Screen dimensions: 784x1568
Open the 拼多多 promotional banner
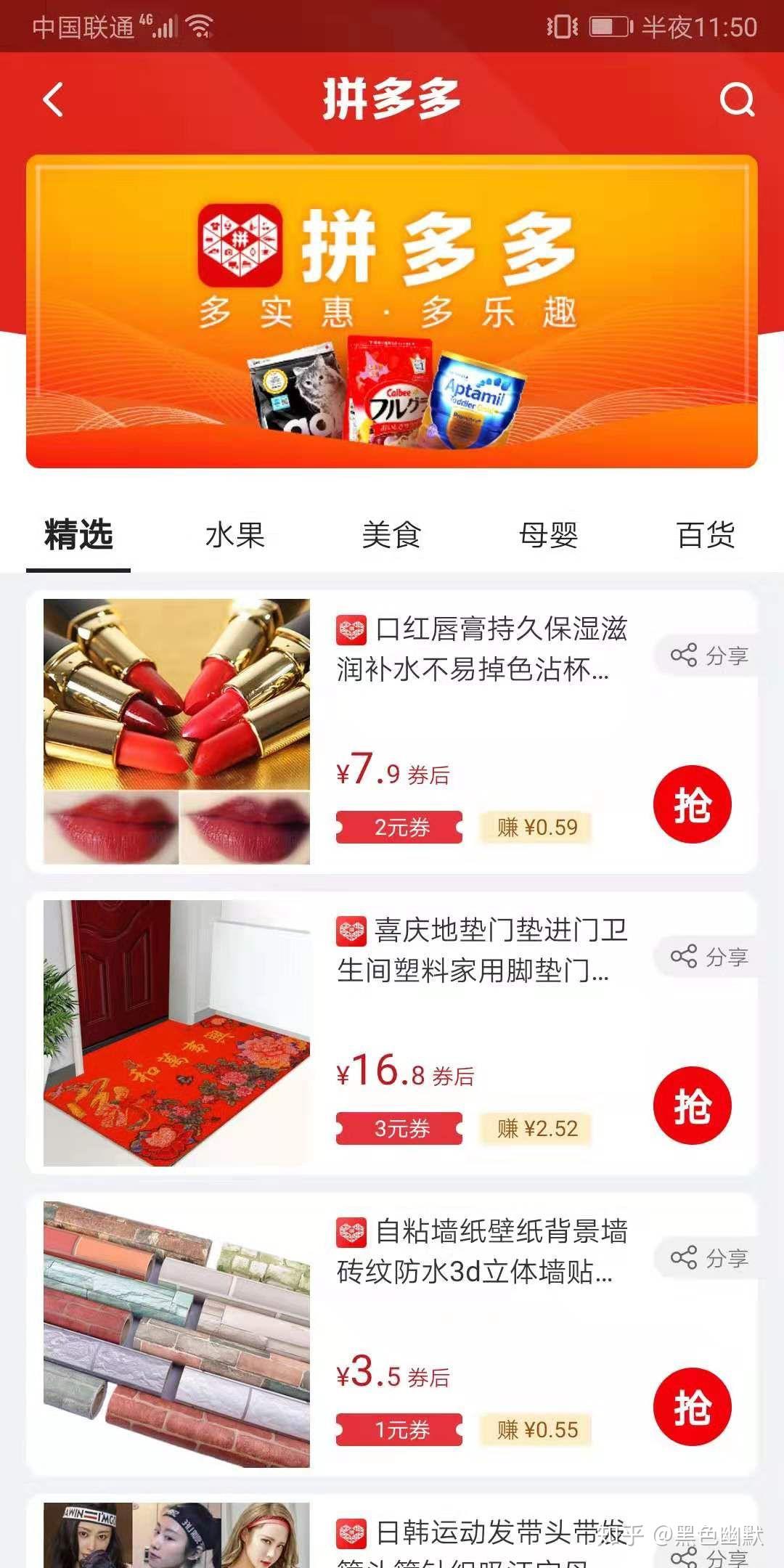[392, 312]
